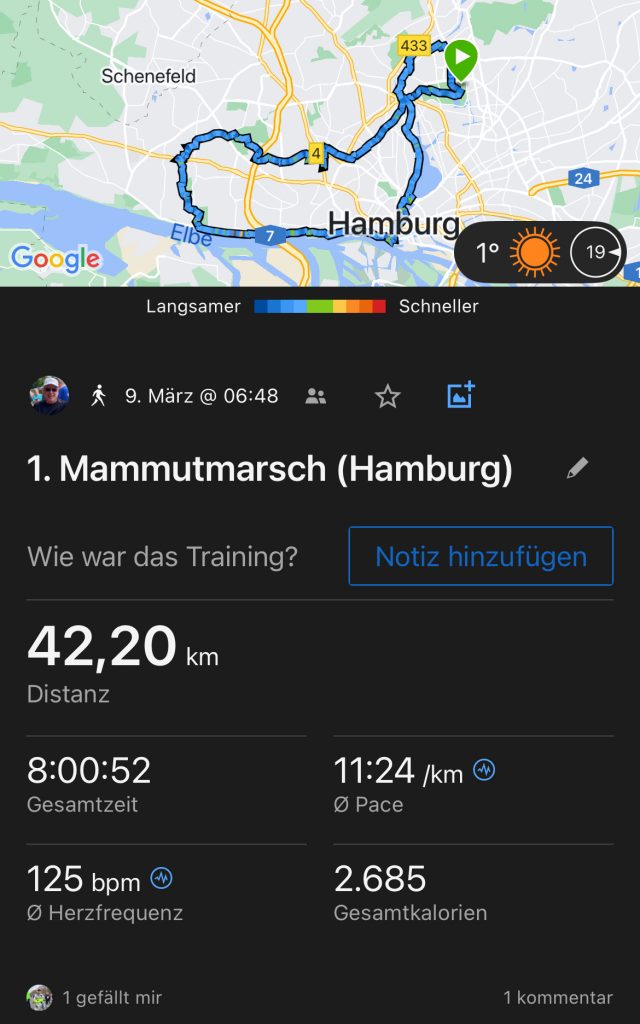Open the activity privacy/connections icon
The height and width of the screenshot is (1024, 640).
316,396
